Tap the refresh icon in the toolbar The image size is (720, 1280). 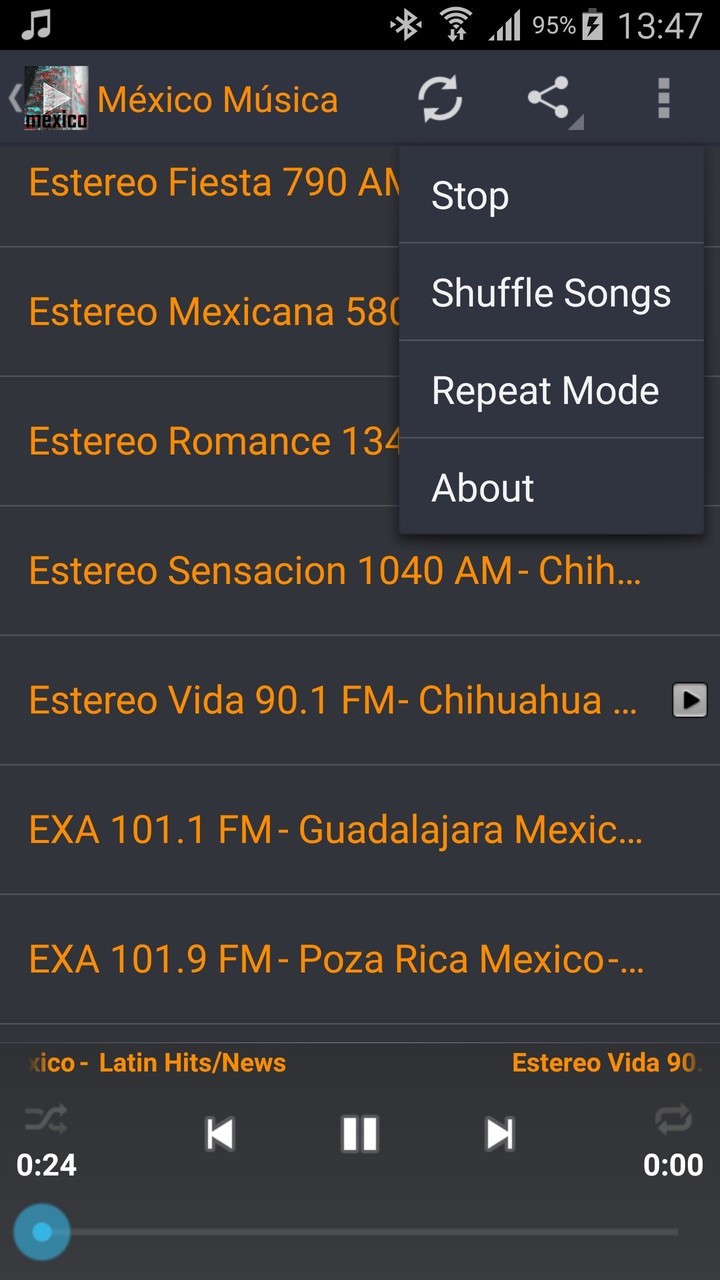(x=440, y=98)
